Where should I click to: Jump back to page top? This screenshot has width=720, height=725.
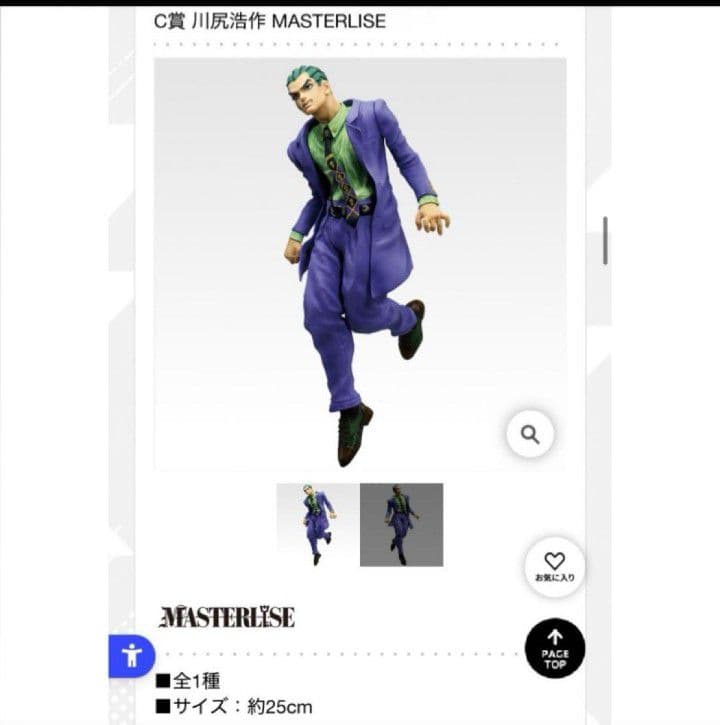pos(554,649)
